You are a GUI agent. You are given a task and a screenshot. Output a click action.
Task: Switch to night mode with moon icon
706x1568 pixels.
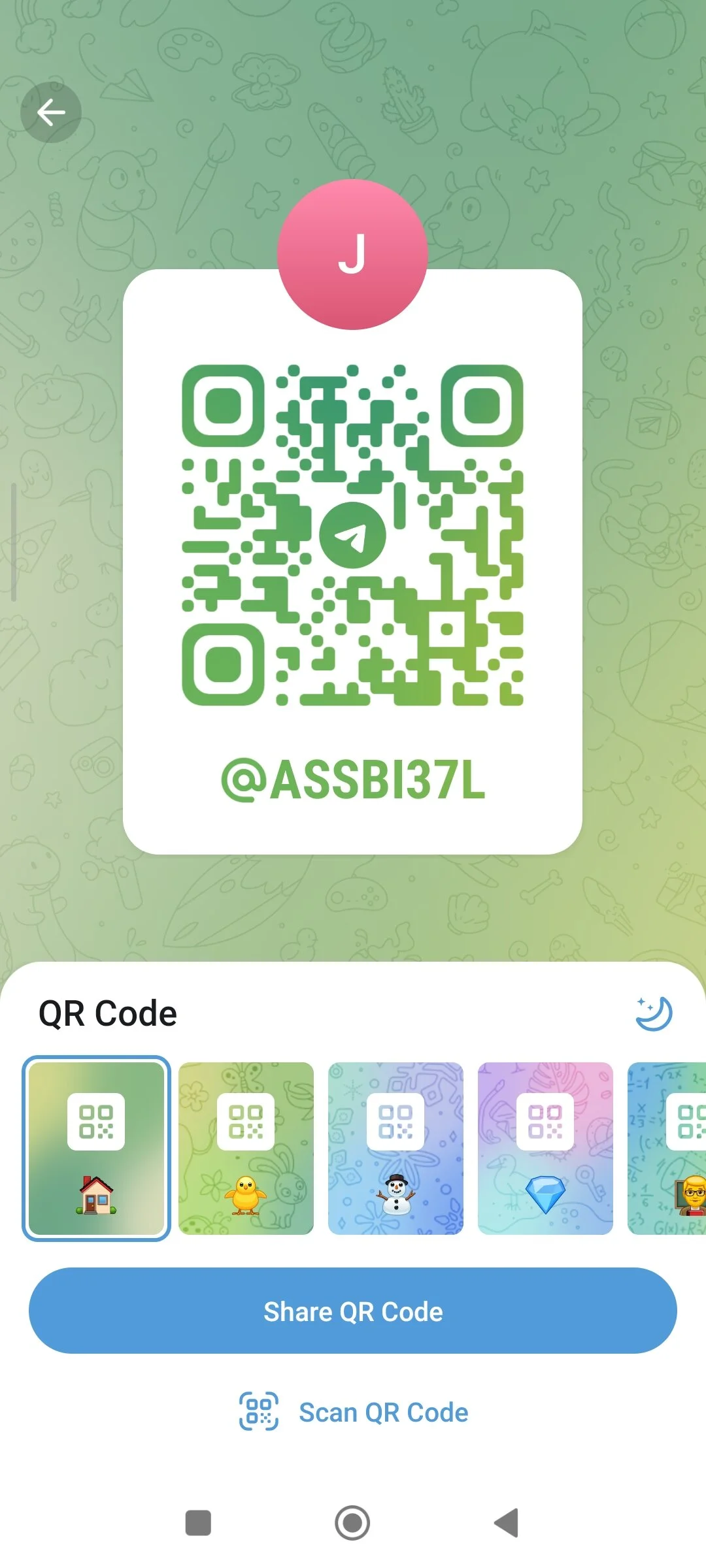coord(654,1013)
